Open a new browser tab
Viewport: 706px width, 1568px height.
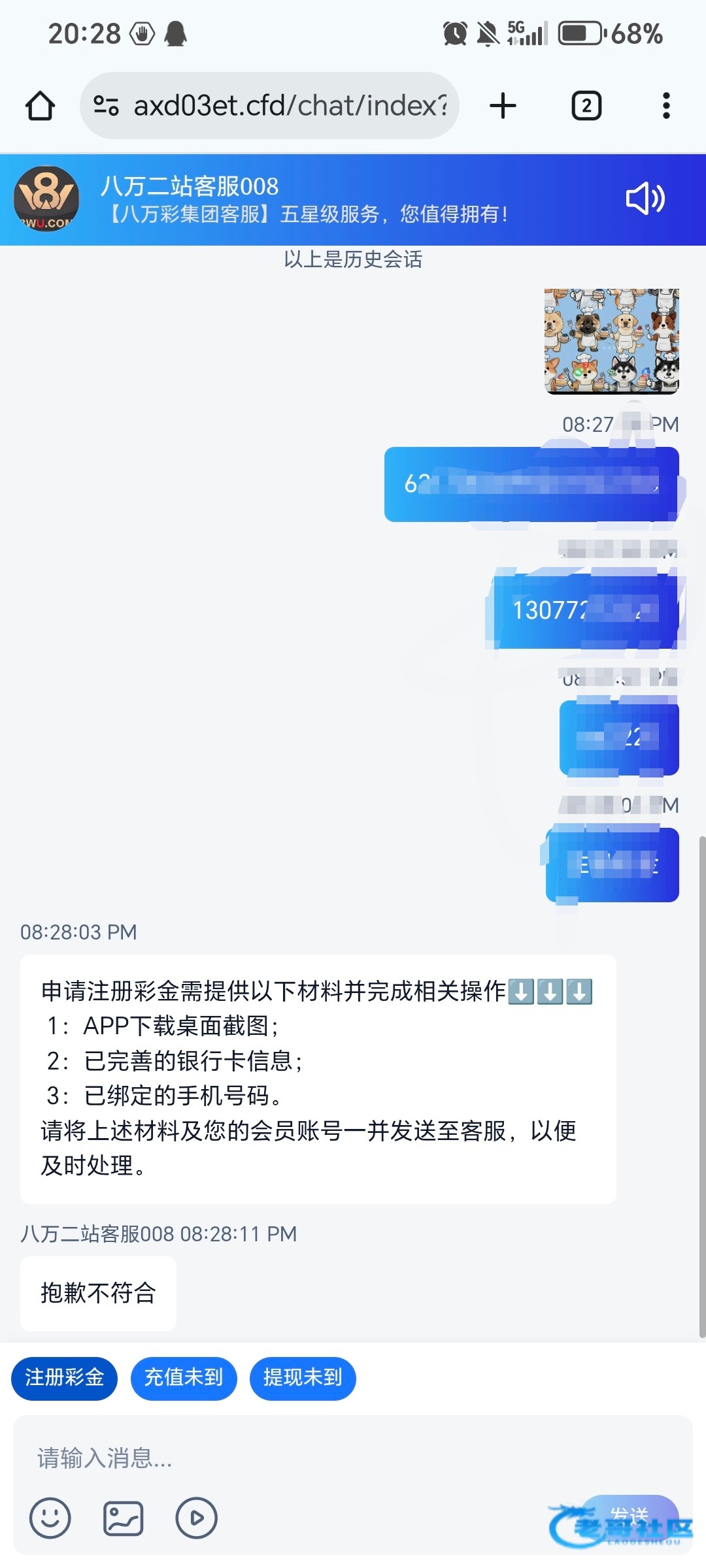tap(503, 106)
